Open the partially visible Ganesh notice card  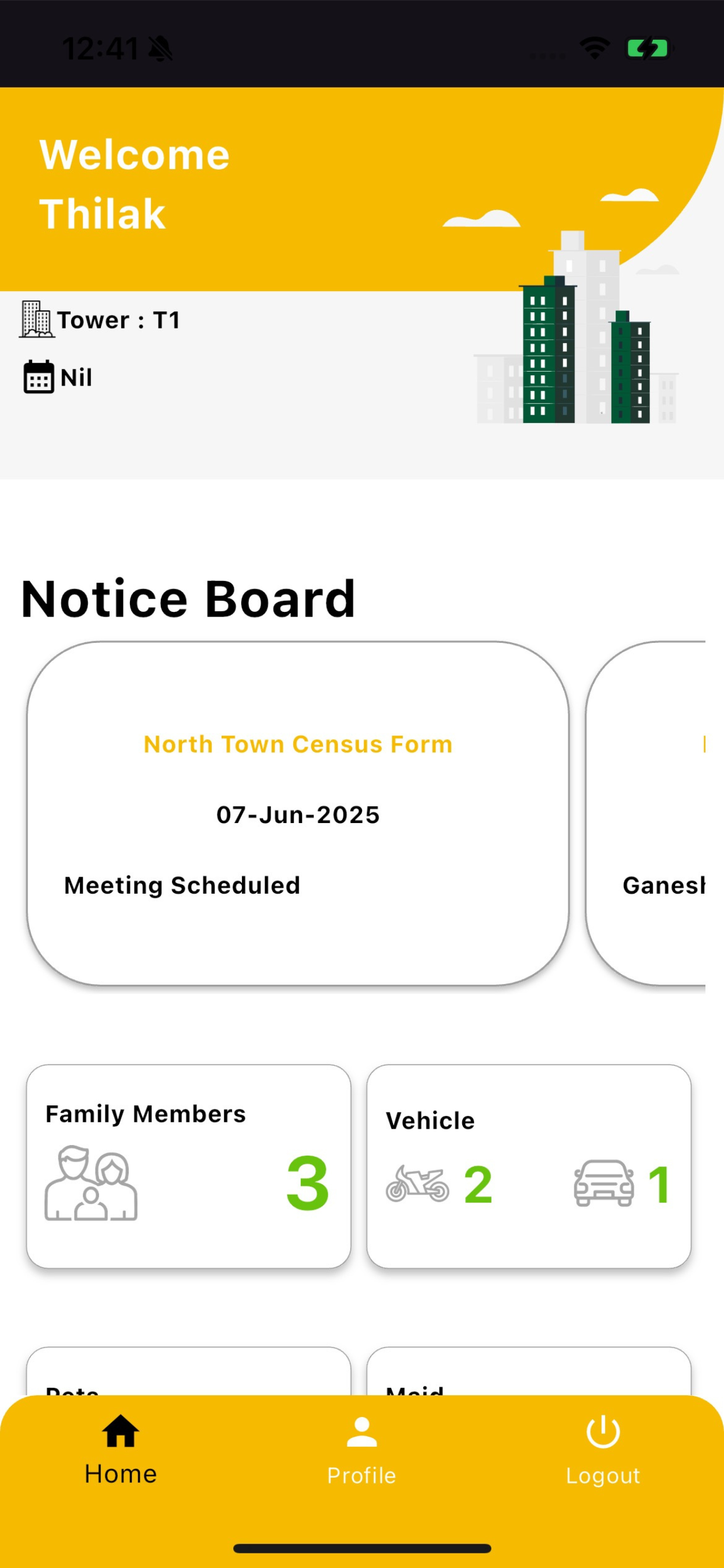(x=645, y=813)
